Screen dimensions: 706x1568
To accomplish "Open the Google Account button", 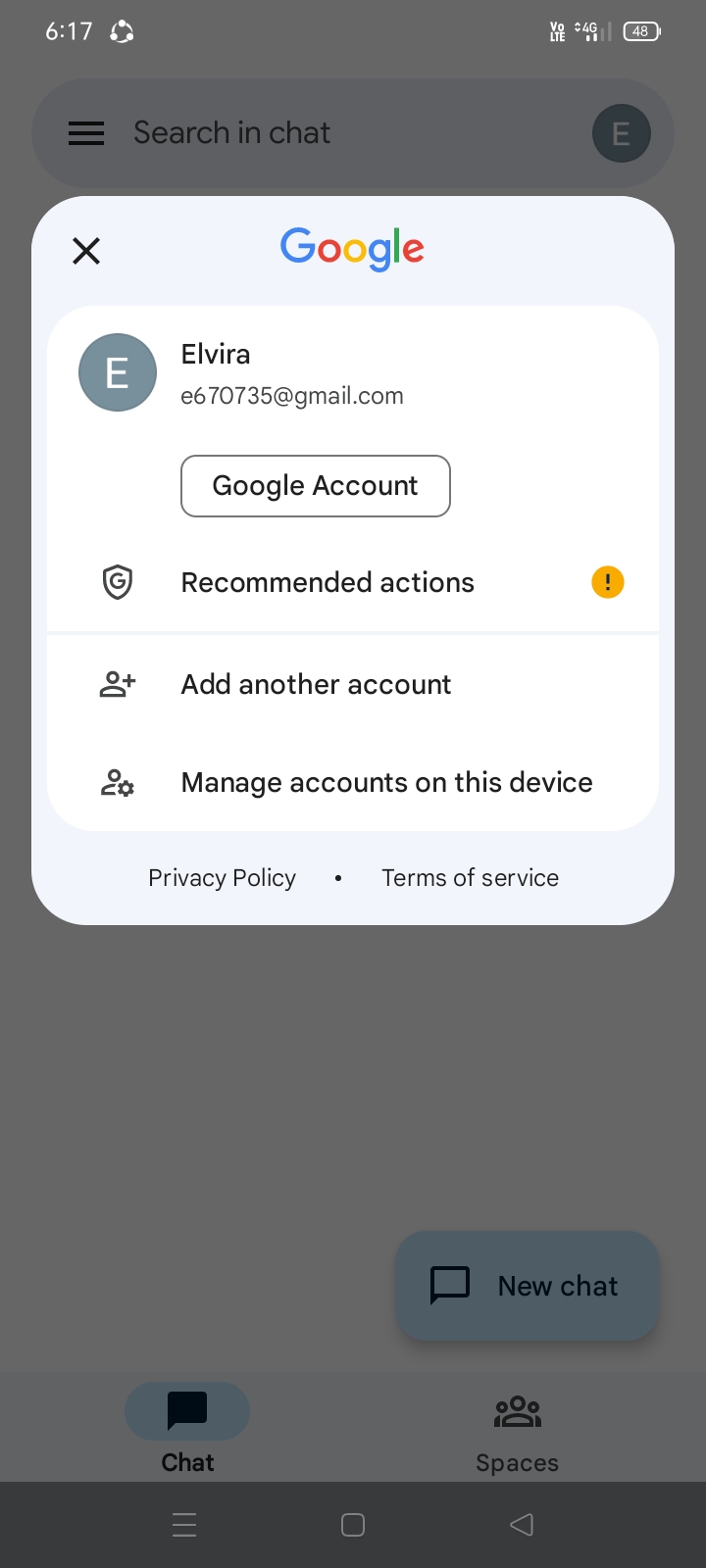I will click(316, 486).
